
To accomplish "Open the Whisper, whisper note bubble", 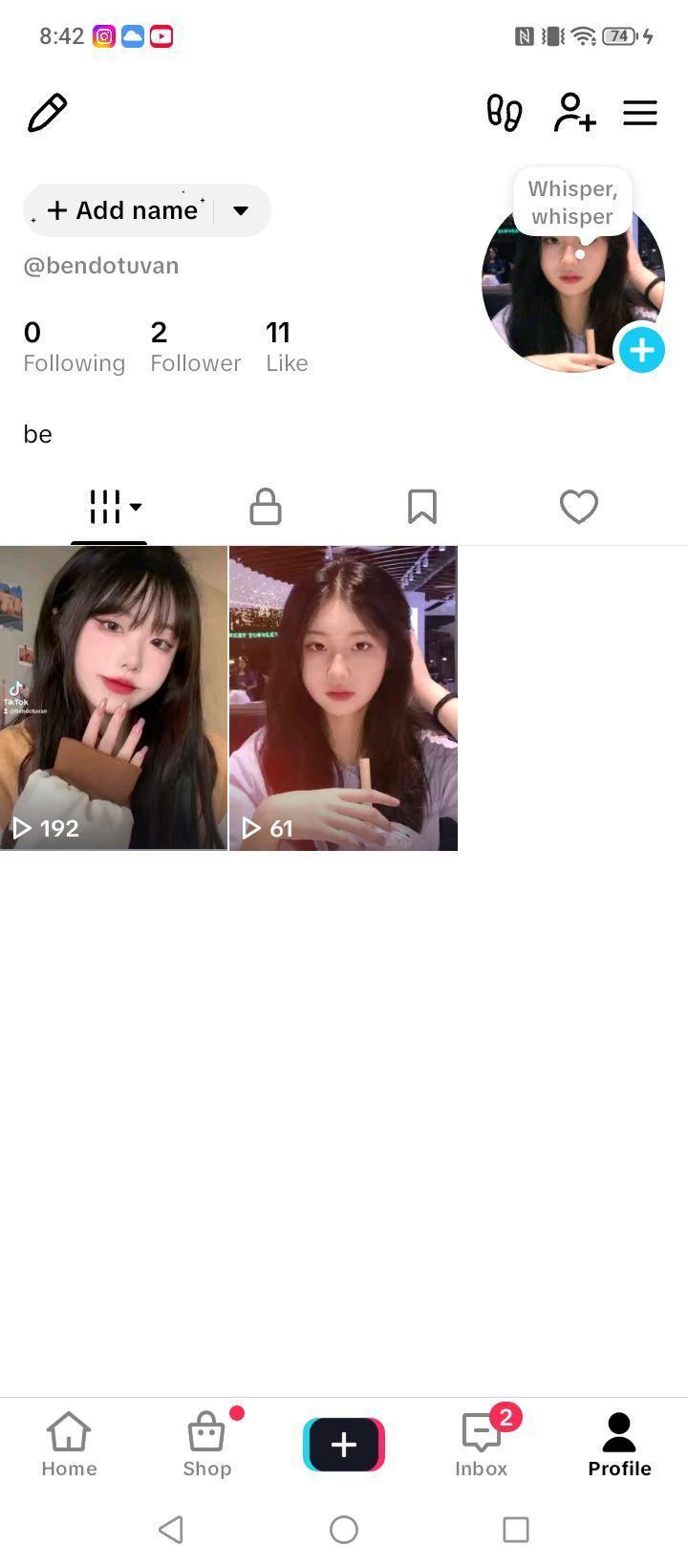I will [572, 203].
